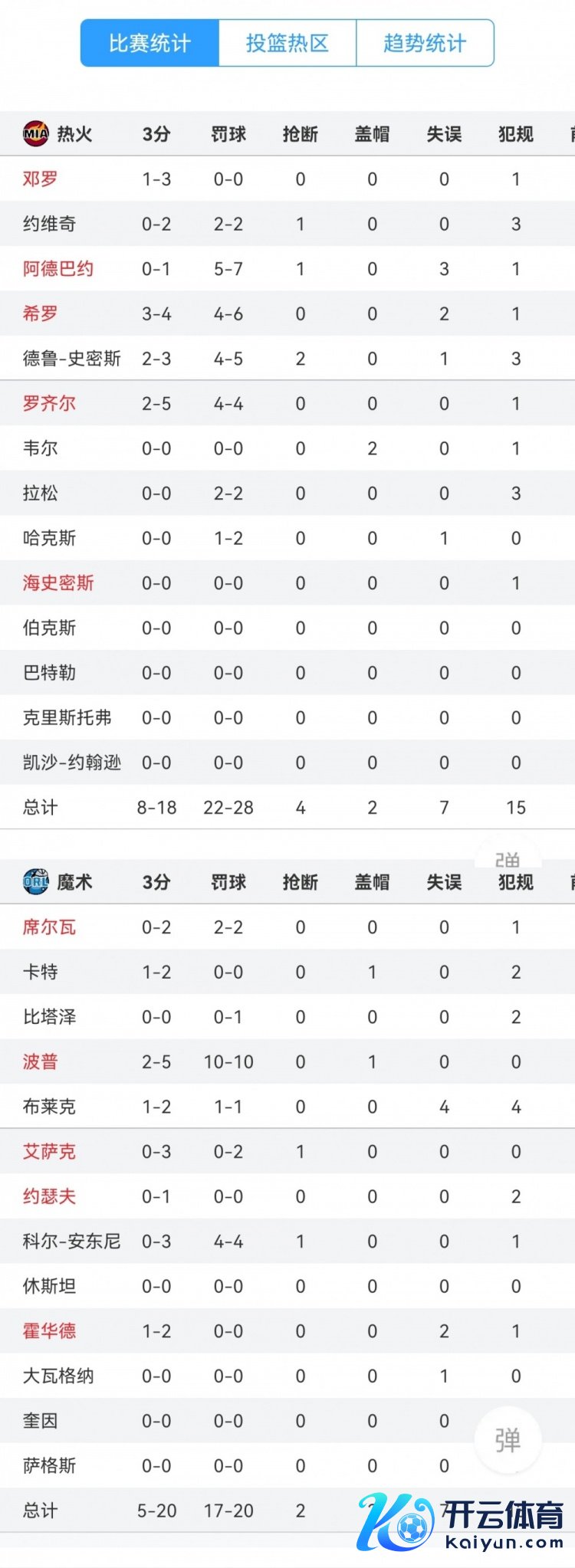The image size is (575, 1568).
Task: Switch to the 比赛统计 tab
Action: click(x=149, y=44)
